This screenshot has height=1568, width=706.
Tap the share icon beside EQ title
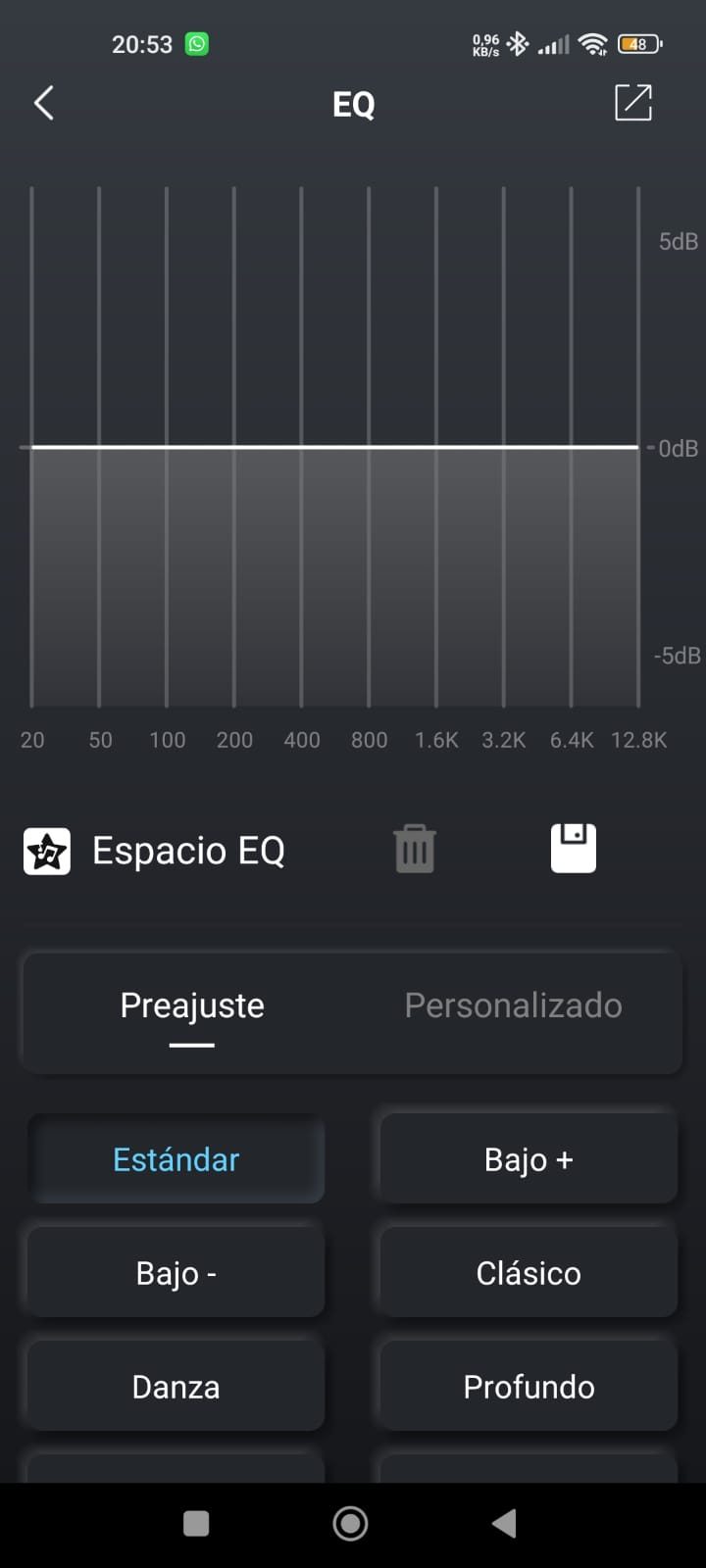[632, 103]
